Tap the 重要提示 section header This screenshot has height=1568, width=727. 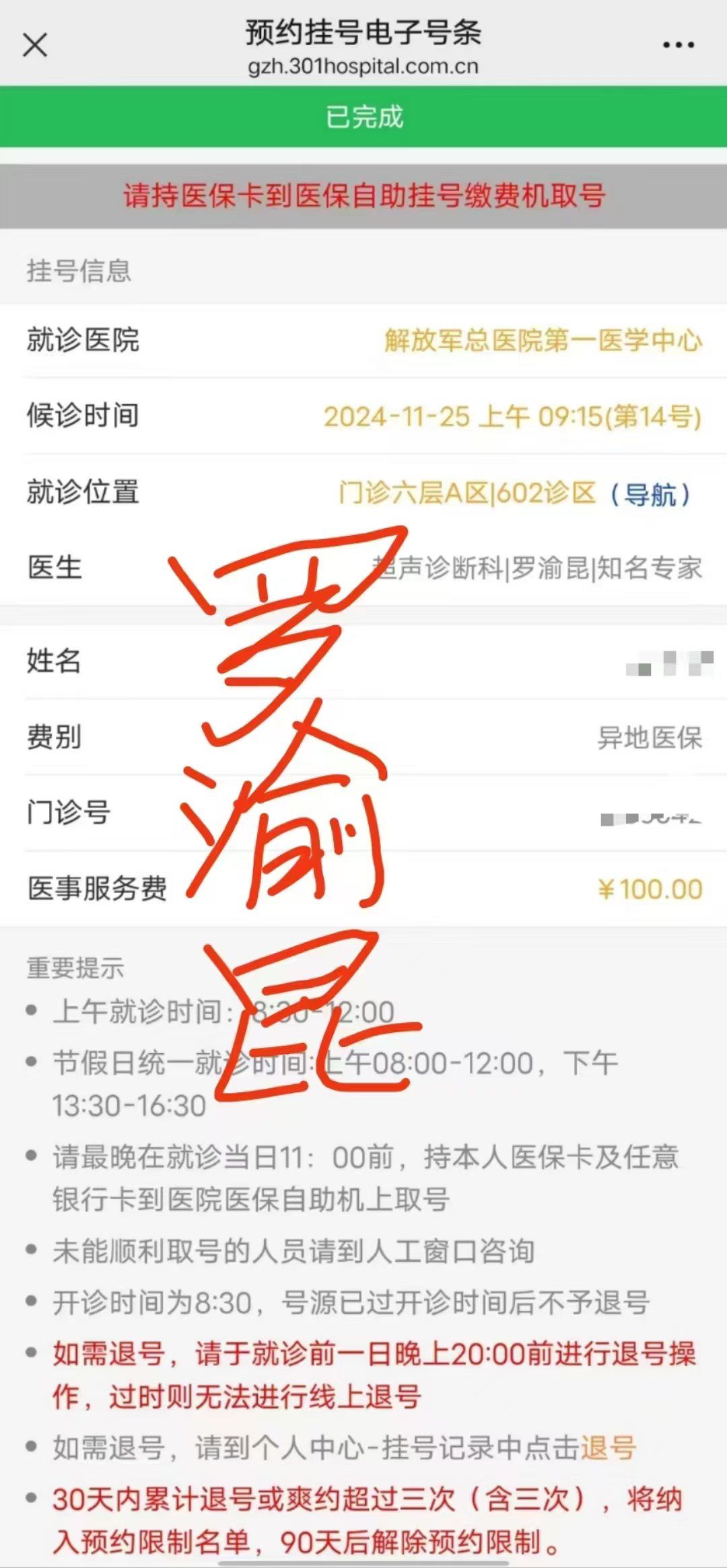(x=74, y=970)
